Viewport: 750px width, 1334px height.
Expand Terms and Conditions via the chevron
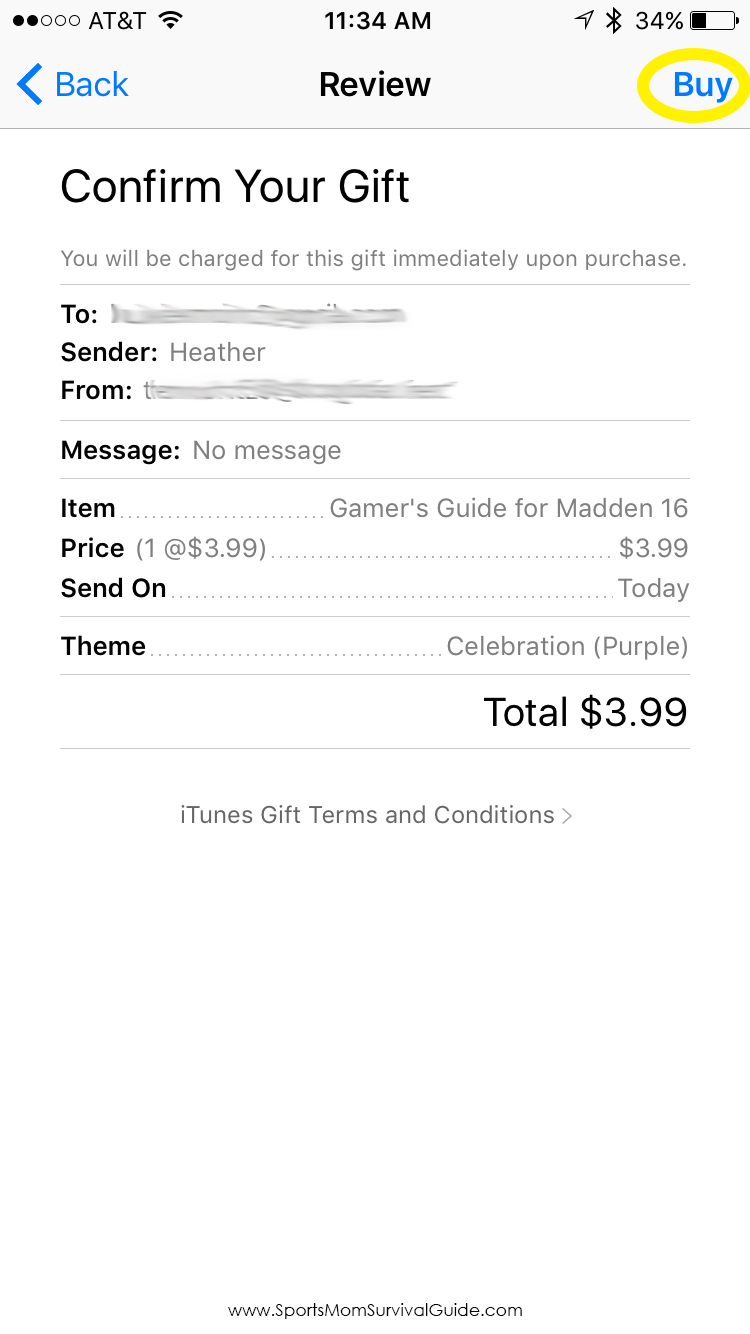pyautogui.click(x=567, y=815)
